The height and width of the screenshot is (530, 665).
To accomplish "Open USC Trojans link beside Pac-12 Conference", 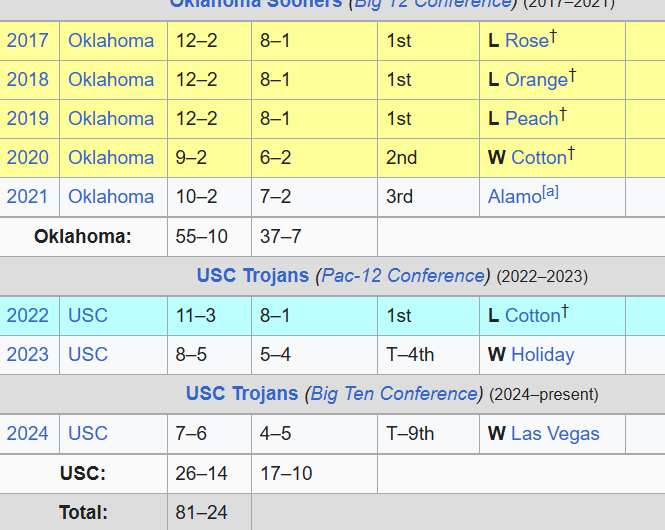I will click(x=252, y=276).
